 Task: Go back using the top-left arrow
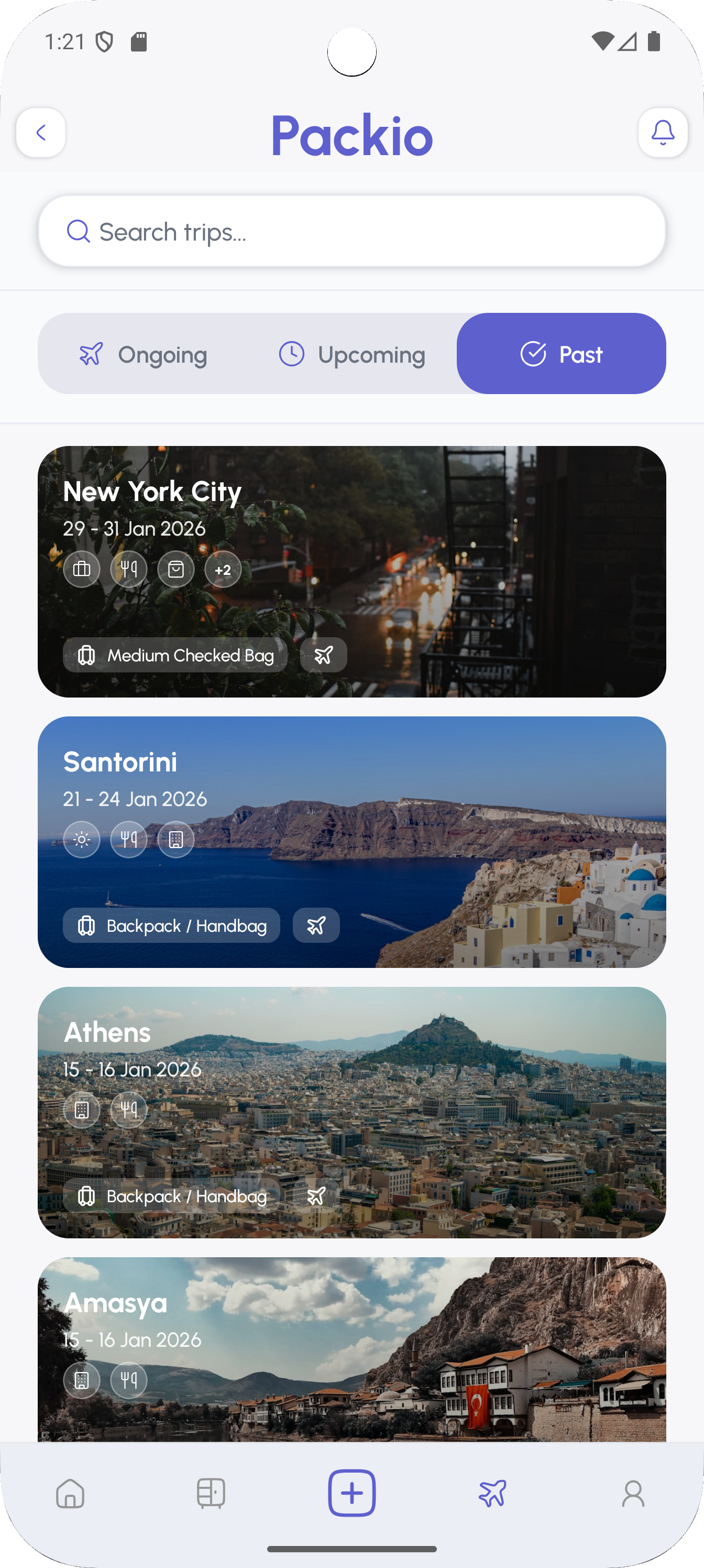pyautogui.click(x=41, y=133)
